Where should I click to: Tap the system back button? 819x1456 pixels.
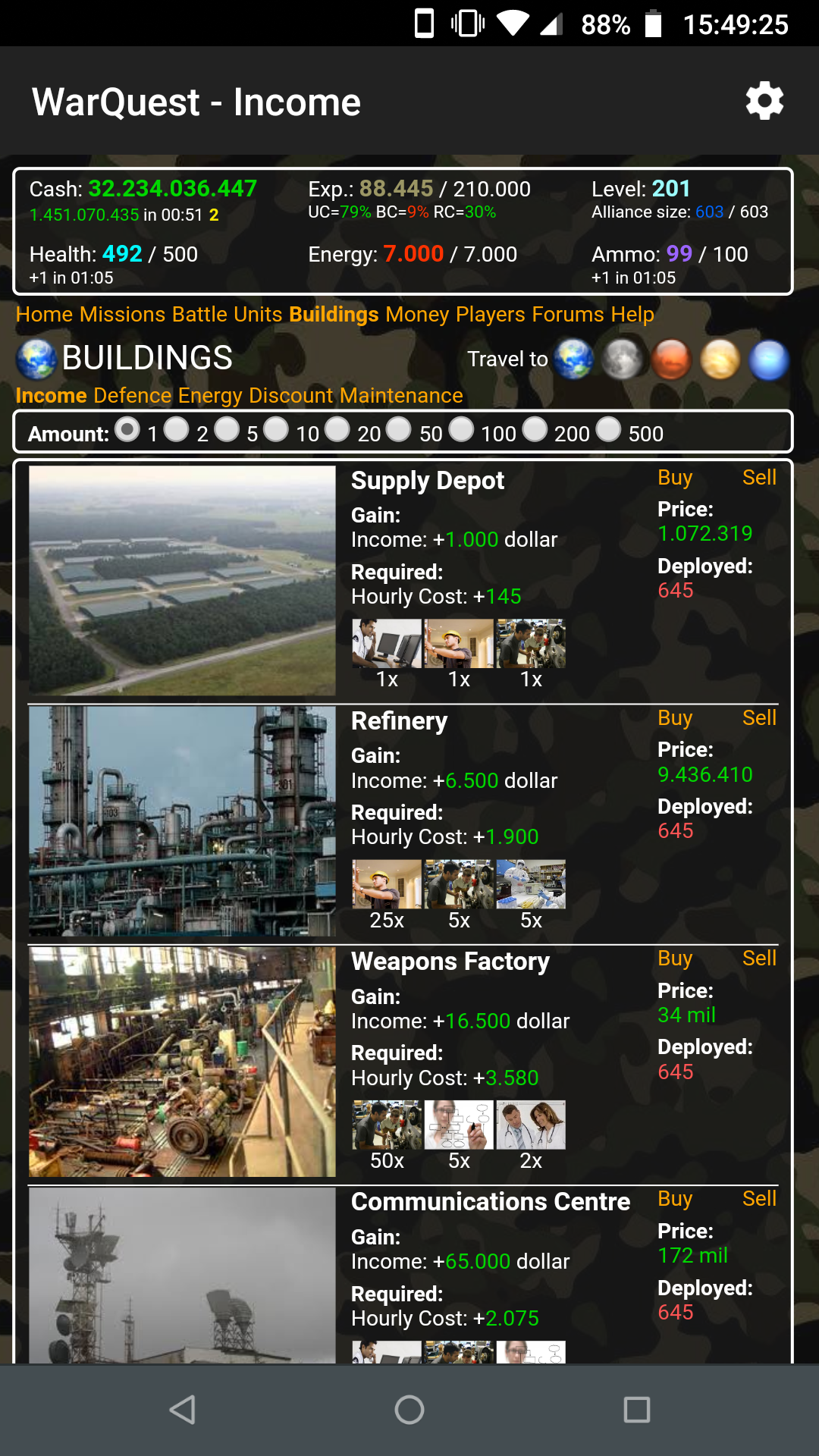(x=182, y=1410)
